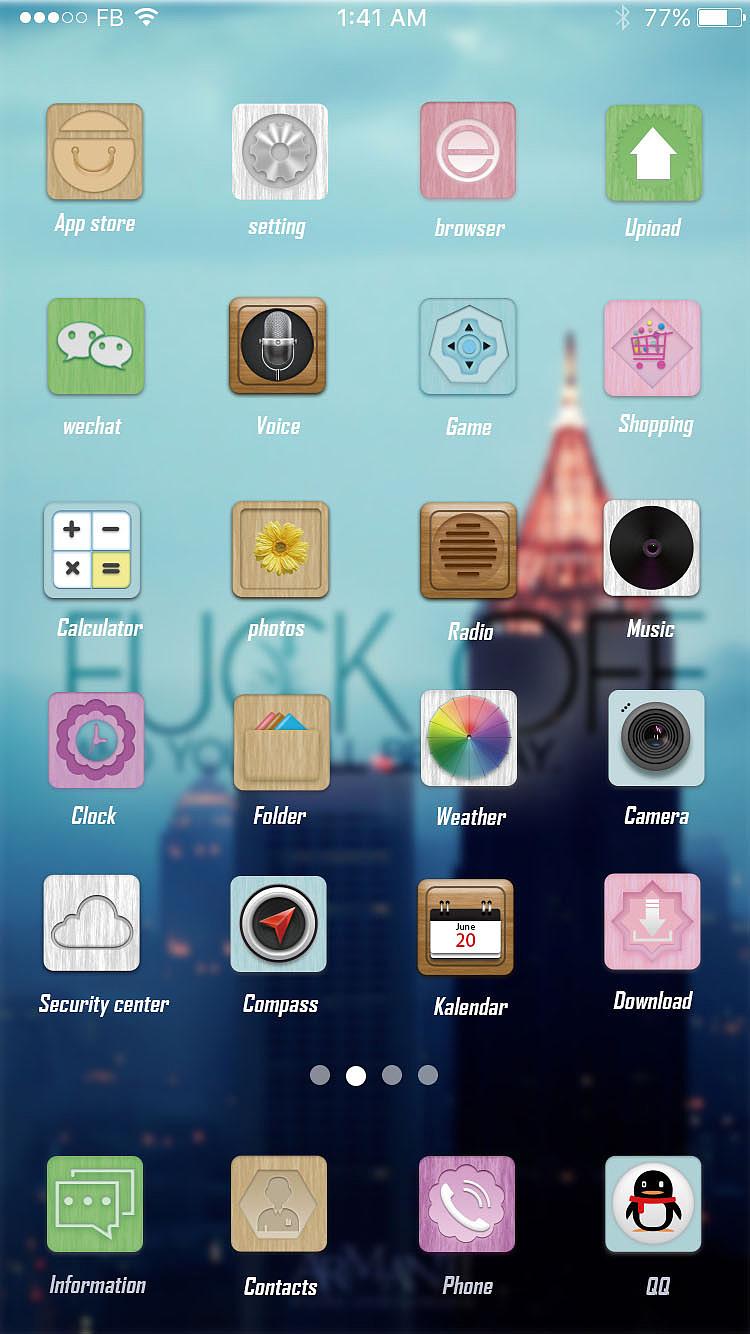This screenshot has width=750, height=1334.
Task: Open the Kalendar app
Action: 466,927
